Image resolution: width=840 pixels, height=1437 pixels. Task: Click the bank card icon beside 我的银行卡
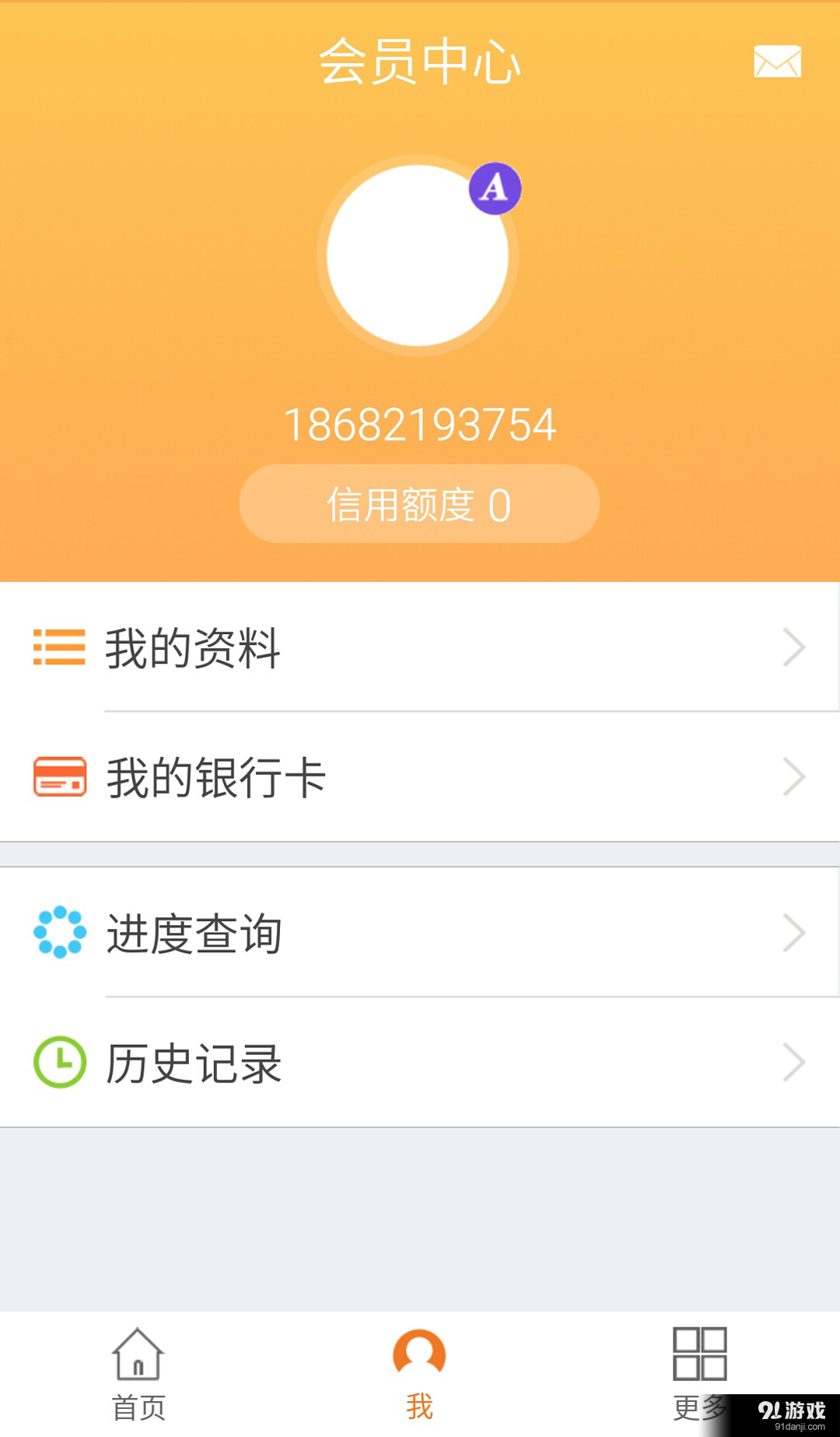(x=58, y=777)
